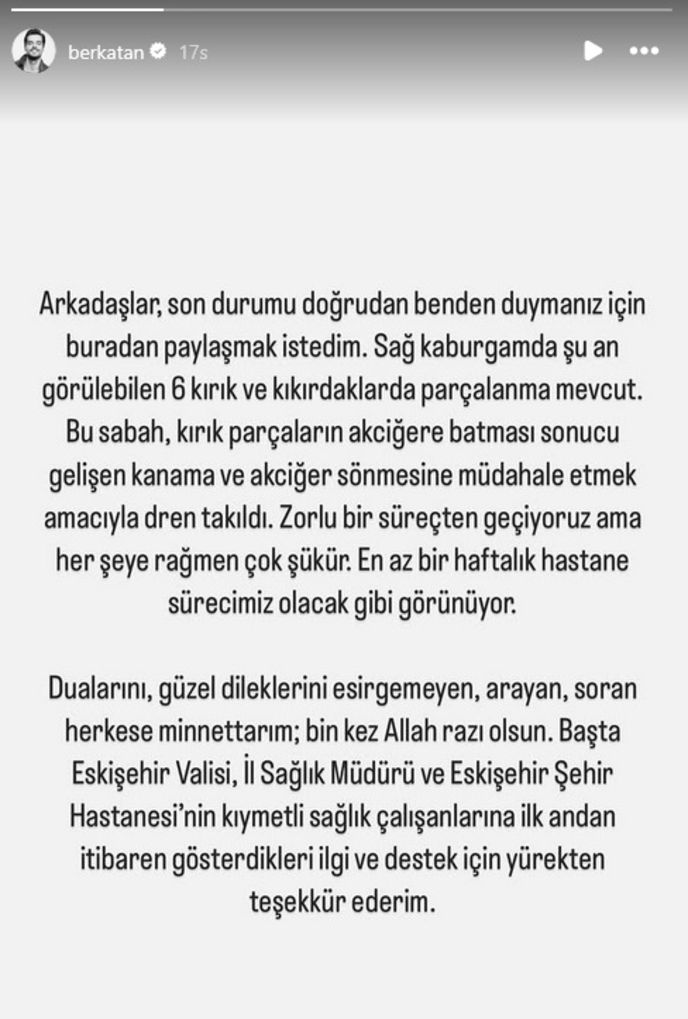Open the berkatan username link
Viewport: 688px width, 1019px height.
click(106, 52)
